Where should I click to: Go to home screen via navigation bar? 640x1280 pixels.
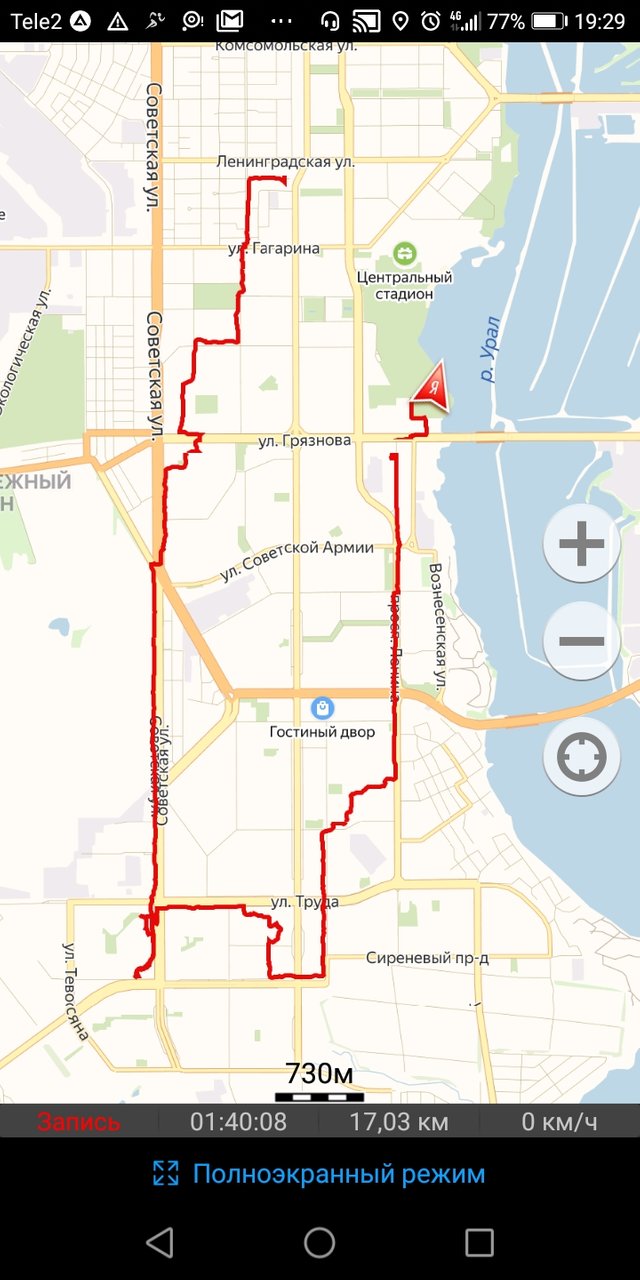point(320,1242)
